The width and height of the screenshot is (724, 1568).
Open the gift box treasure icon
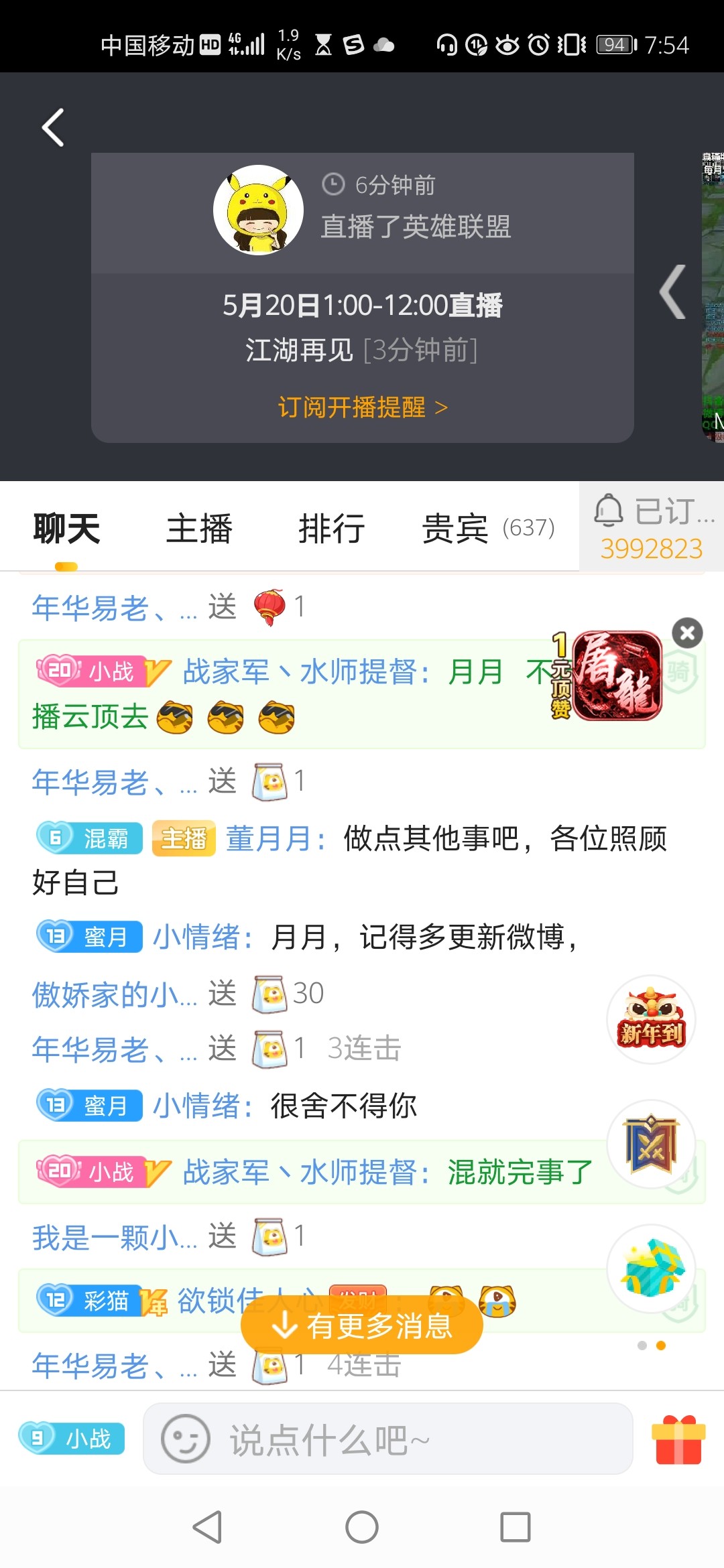coord(651,1268)
